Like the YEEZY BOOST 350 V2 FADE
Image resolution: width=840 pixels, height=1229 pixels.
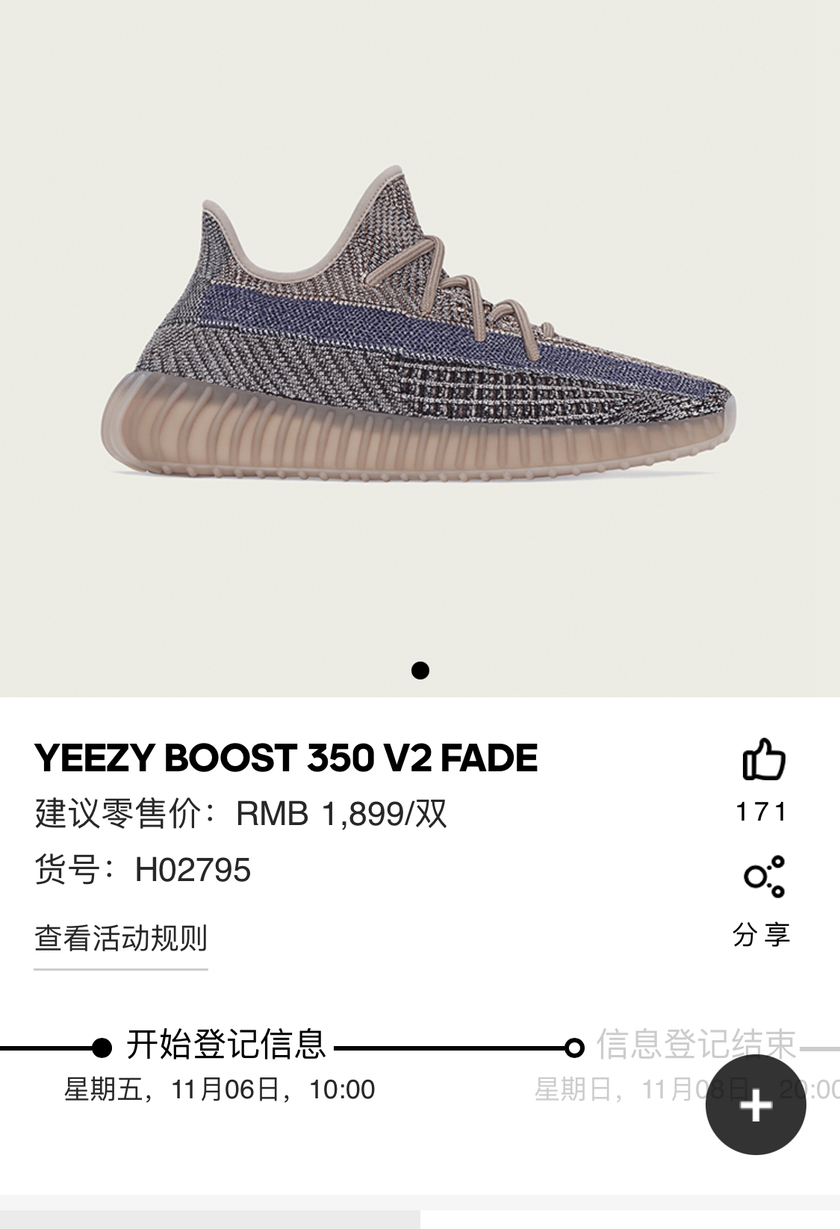pos(763,761)
